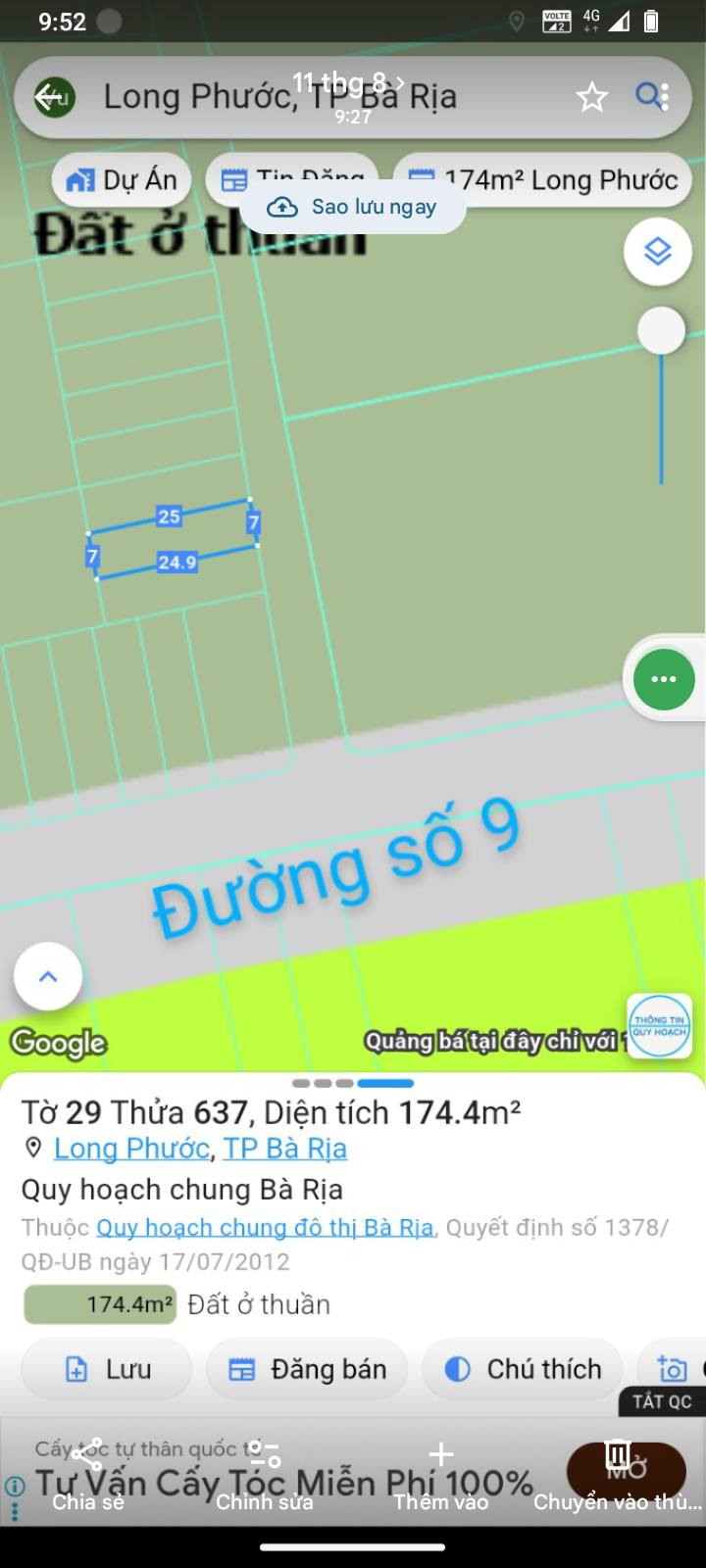Tap the Thông Tin Quy Hoạch badge
This screenshot has height=1568, width=706.
[x=659, y=1027]
